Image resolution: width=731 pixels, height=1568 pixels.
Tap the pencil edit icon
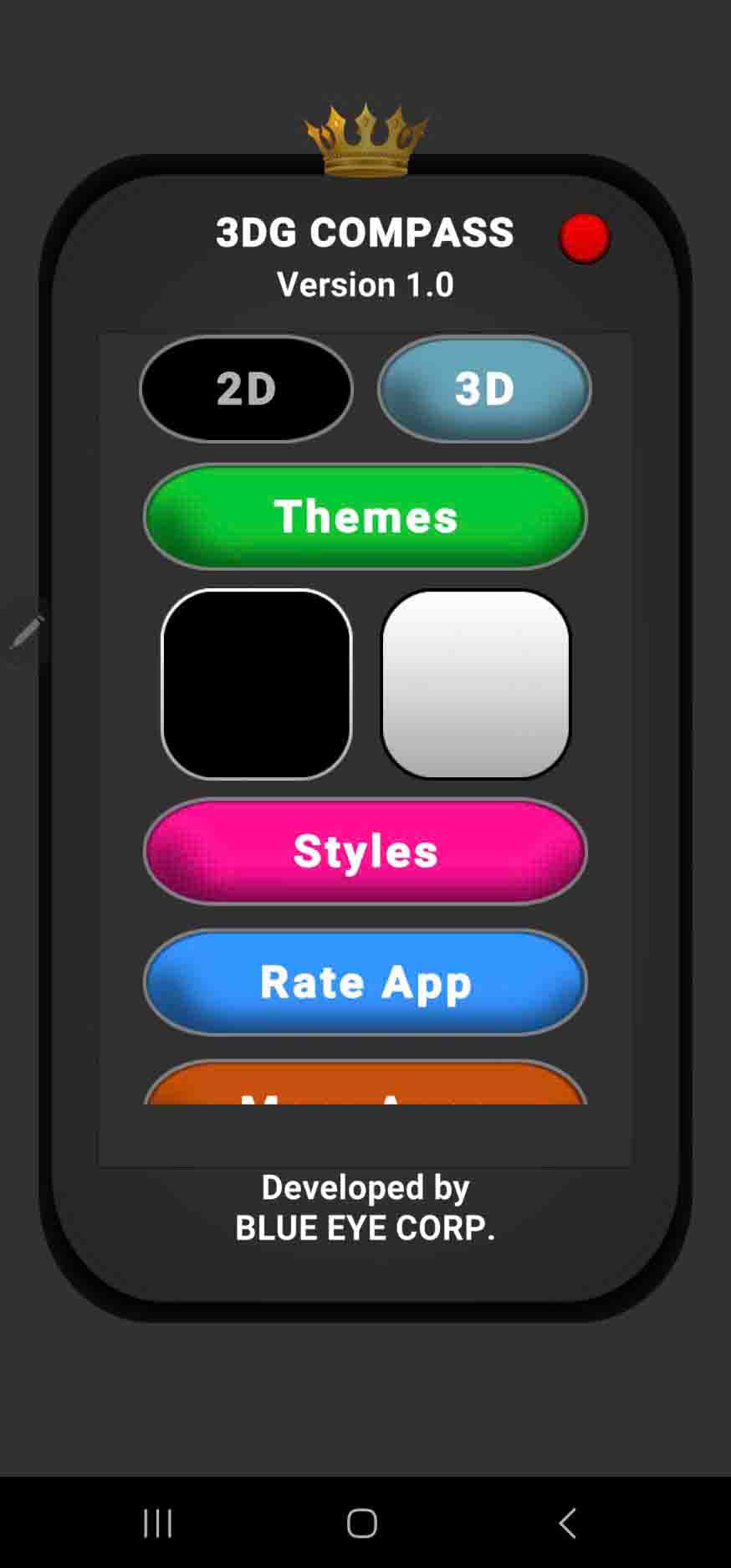[x=26, y=633]
